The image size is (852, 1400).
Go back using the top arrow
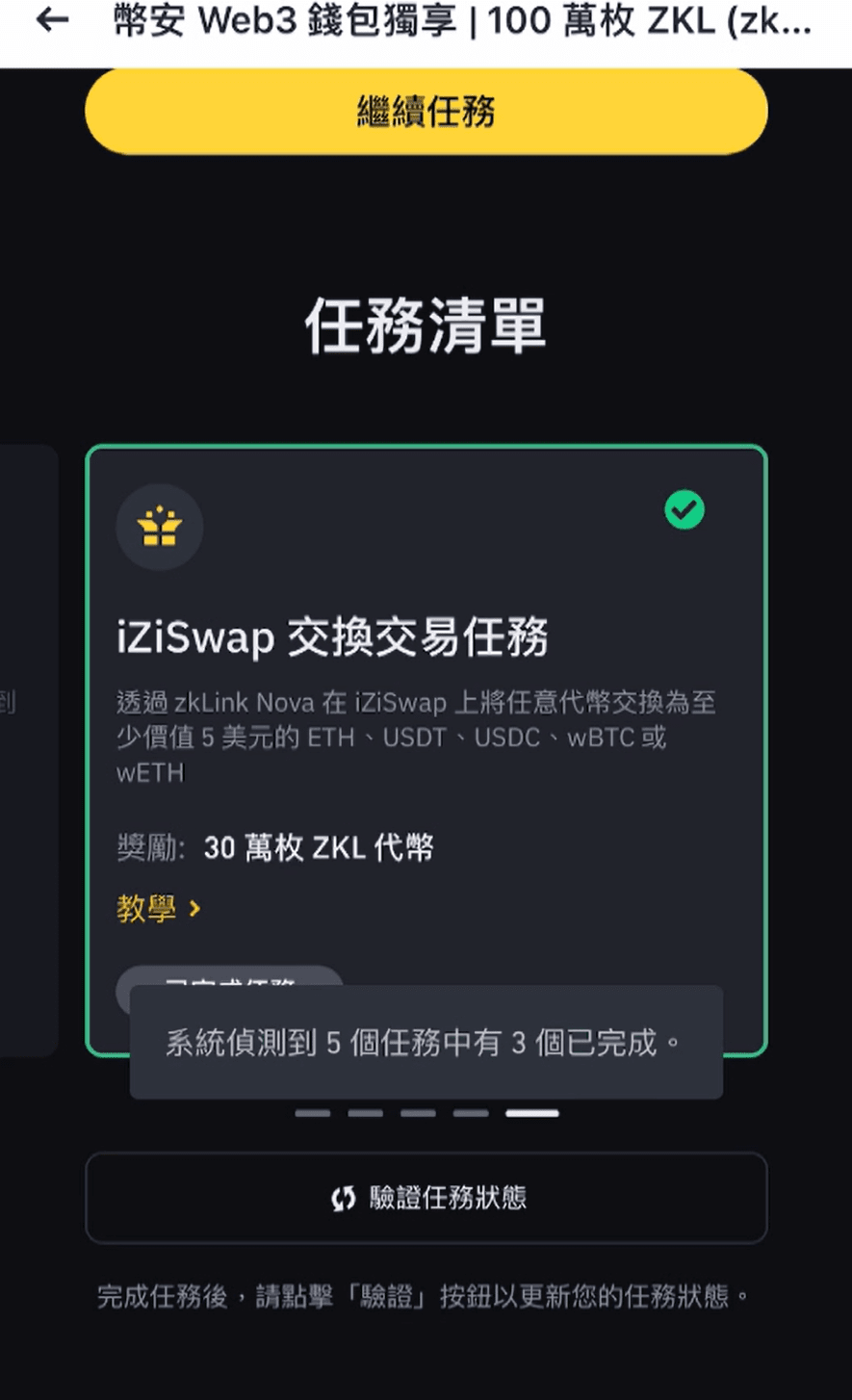(52, 21)
